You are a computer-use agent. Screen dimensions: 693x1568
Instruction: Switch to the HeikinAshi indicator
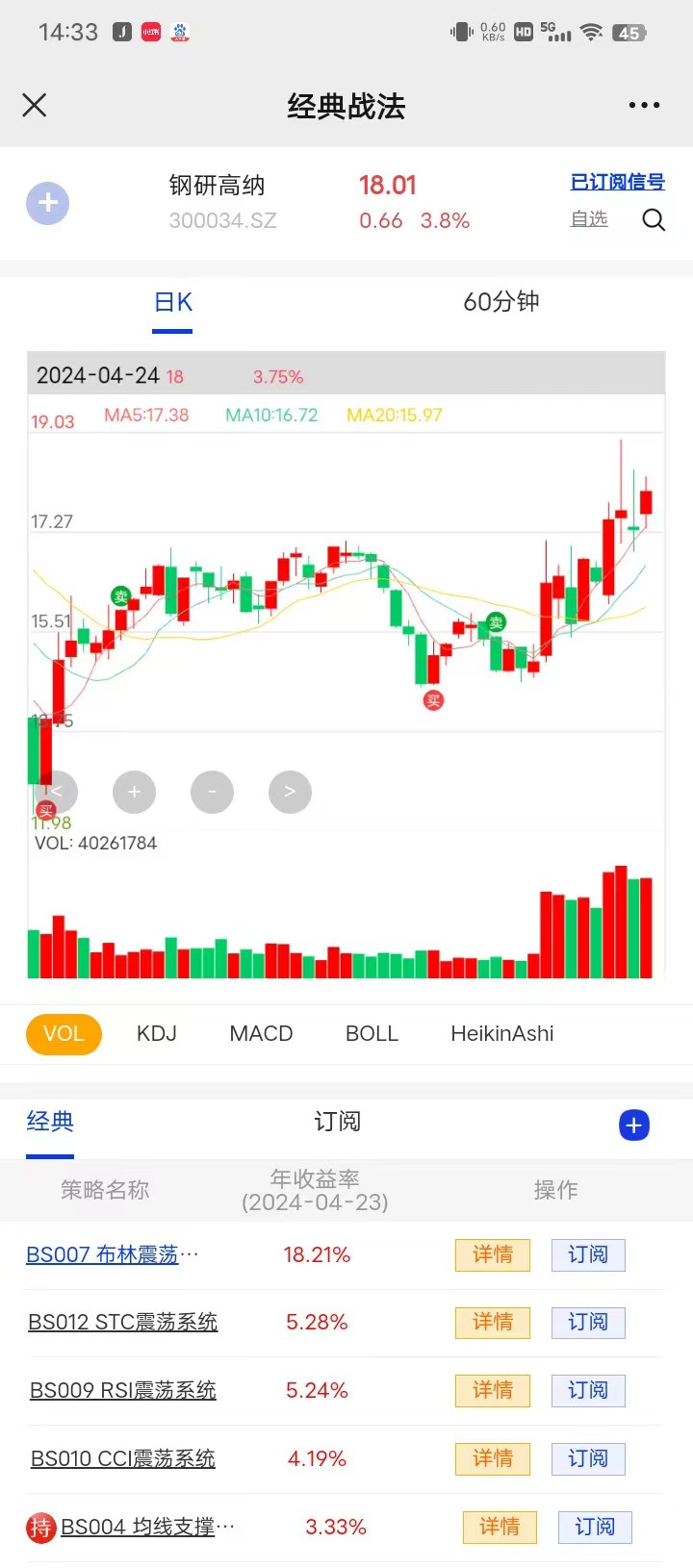[501, 1033]
